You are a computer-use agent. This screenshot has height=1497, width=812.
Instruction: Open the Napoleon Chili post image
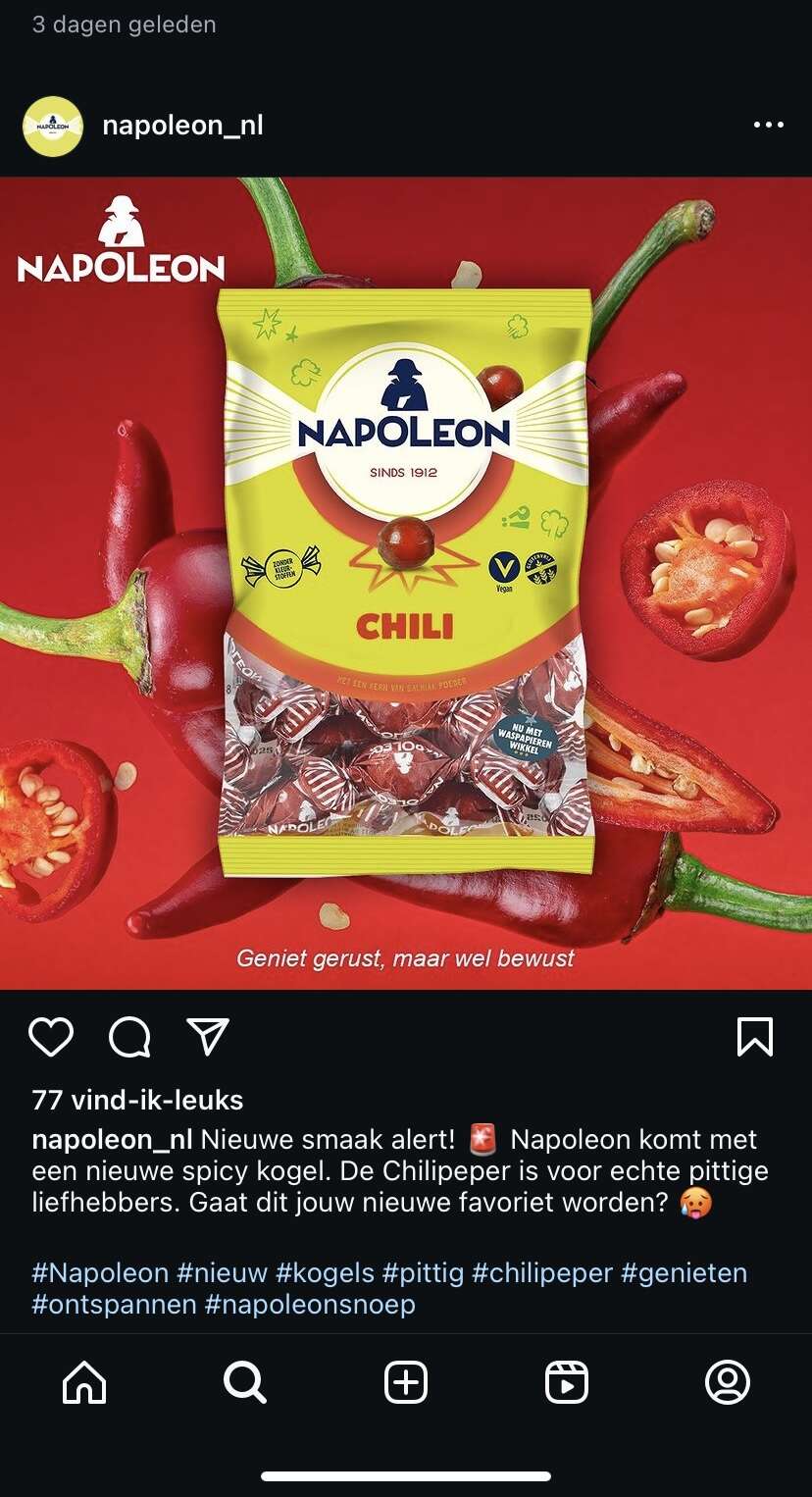[406, 583]
